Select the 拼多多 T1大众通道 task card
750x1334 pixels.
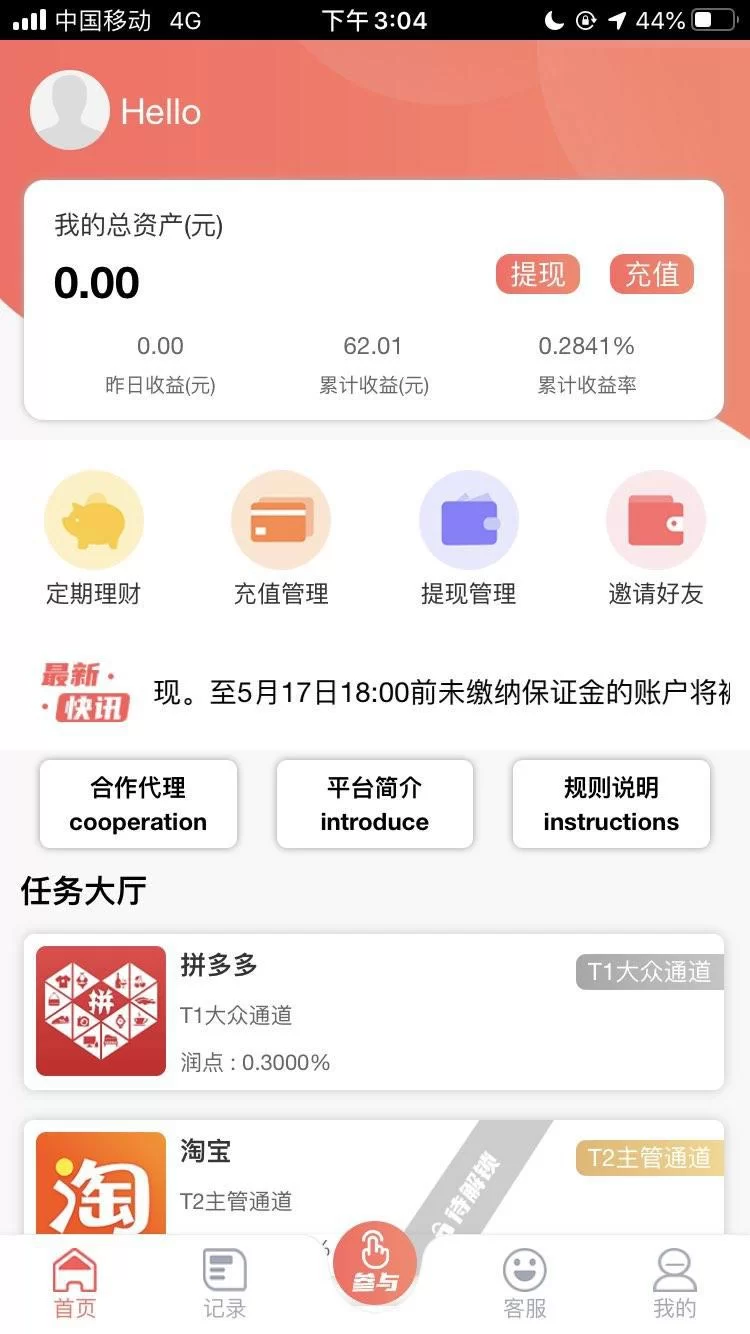[x=373, y=1011]
